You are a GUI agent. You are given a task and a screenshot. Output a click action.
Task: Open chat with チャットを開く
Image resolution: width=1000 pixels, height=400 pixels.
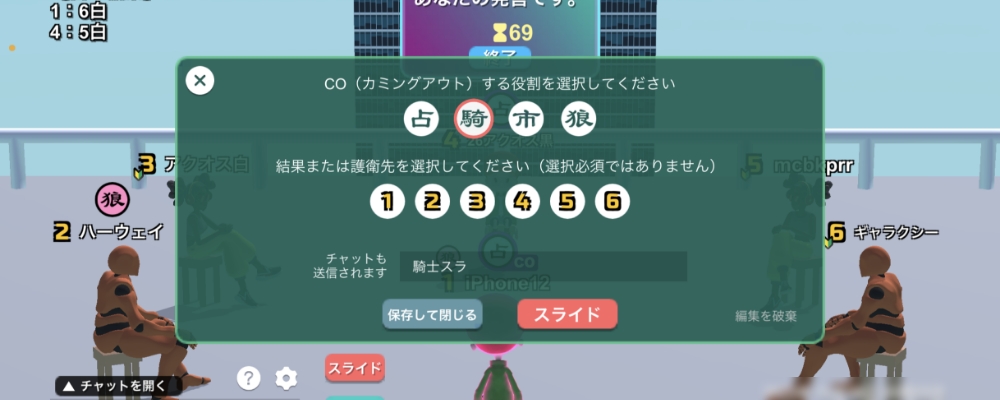pyautogui.click(x=117, y=385)
